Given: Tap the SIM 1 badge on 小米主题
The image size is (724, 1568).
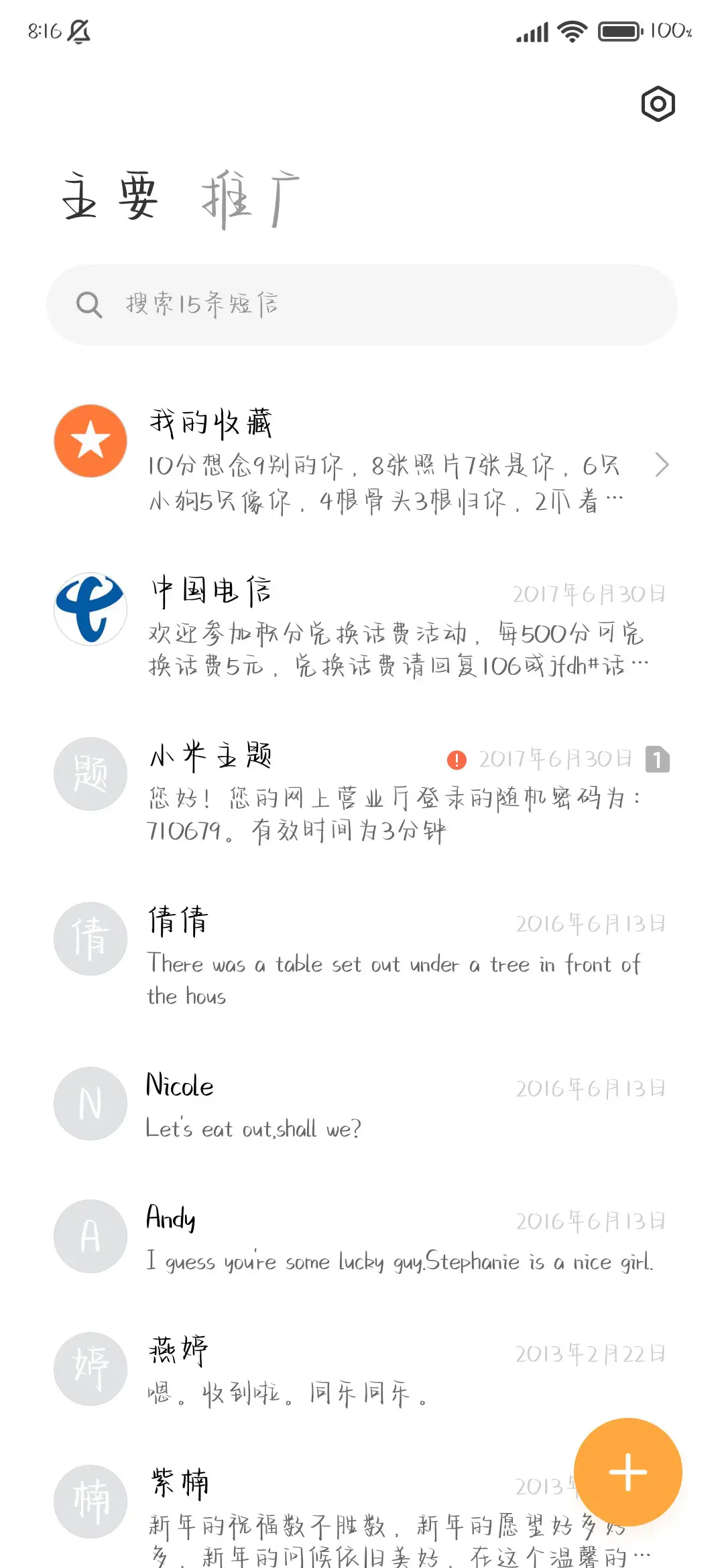Looking at the screenshot, I should click(x=656, y=759).
